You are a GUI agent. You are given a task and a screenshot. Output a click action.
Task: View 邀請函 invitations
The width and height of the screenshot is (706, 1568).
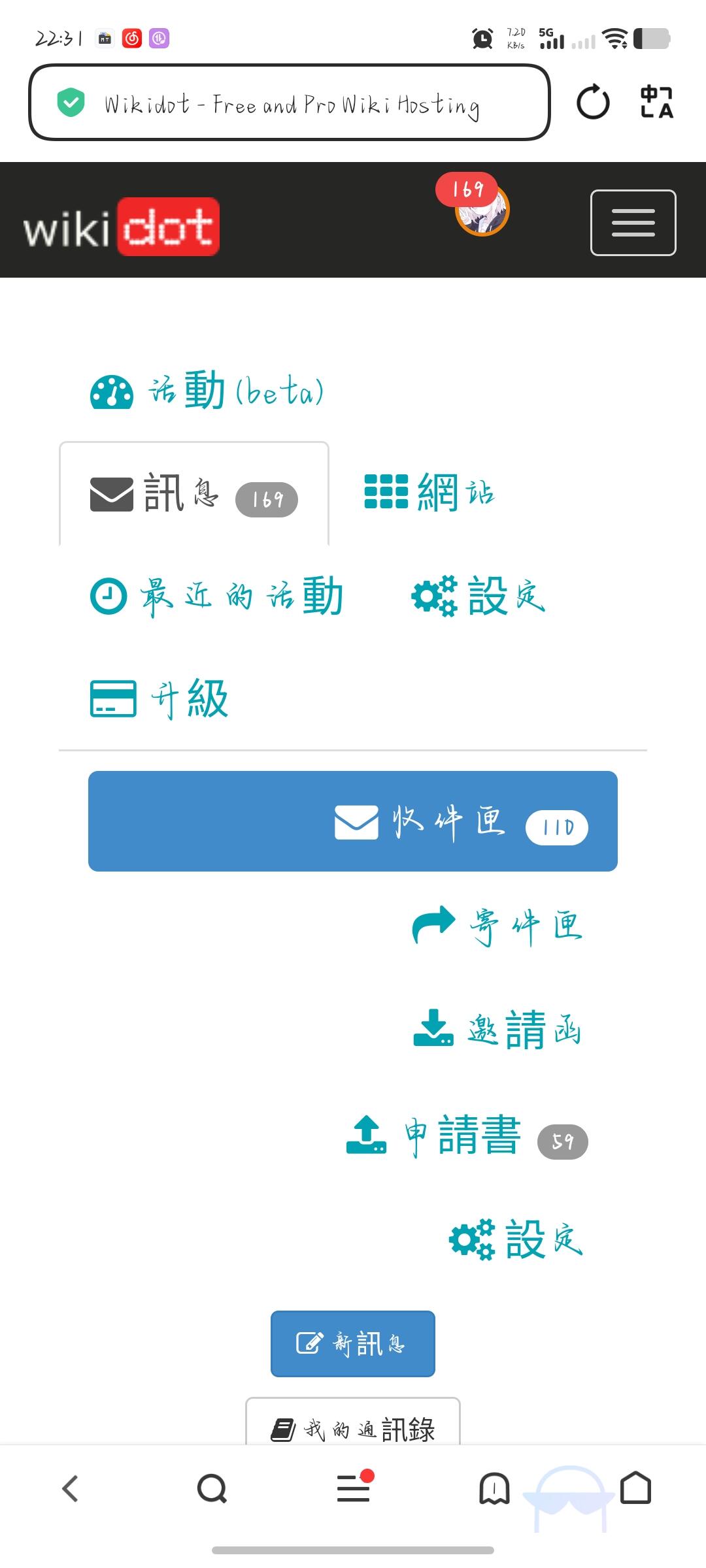click(x=497, y=1030)
